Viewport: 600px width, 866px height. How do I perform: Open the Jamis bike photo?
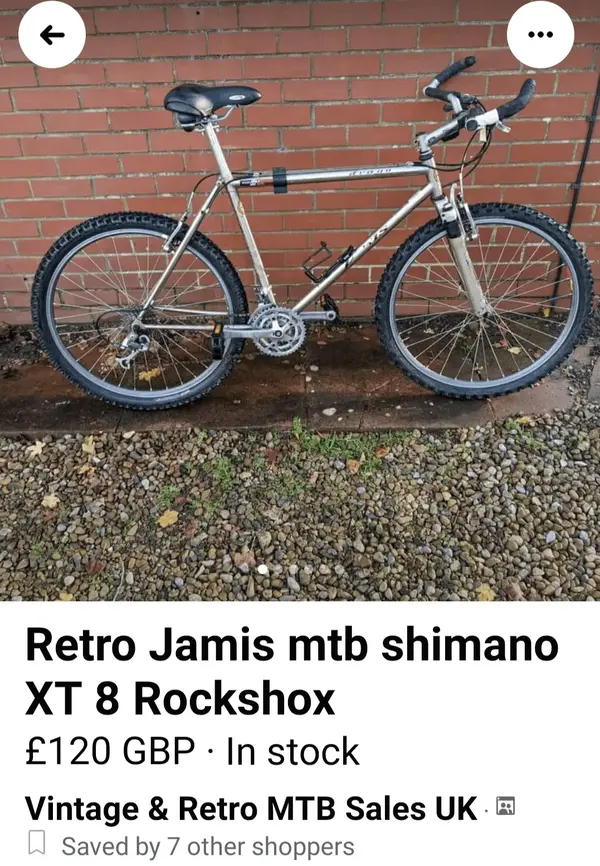(x=300, y=300)
